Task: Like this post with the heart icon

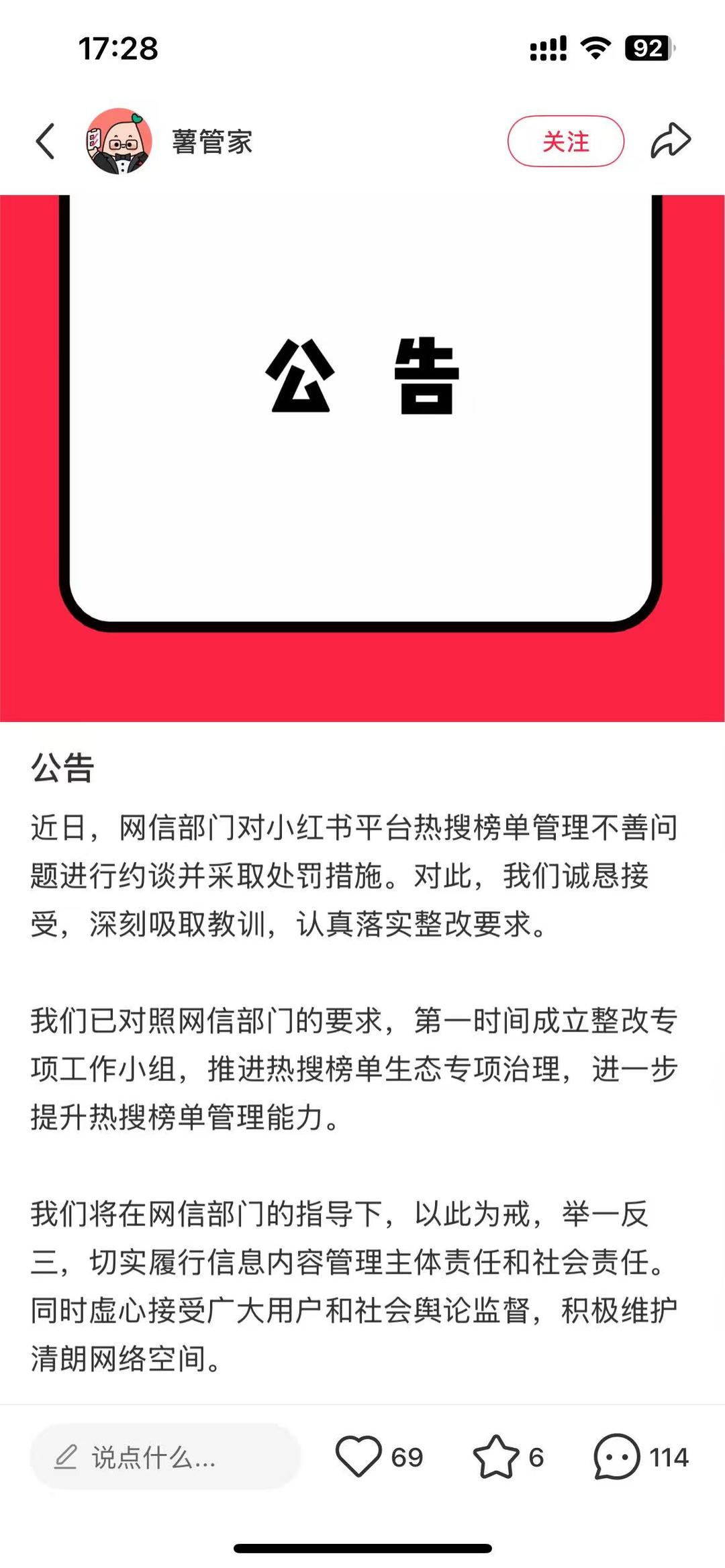Action: click(x=358, y=1457)
